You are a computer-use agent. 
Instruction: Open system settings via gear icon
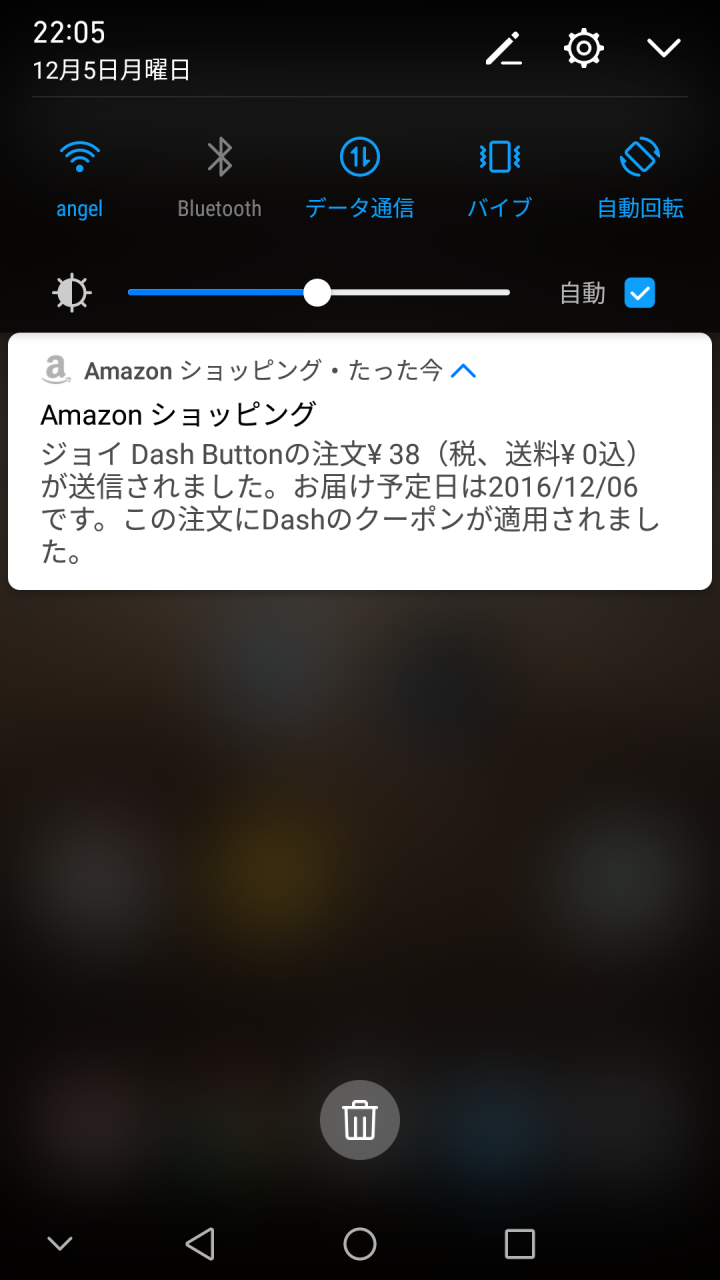(584, 48)
